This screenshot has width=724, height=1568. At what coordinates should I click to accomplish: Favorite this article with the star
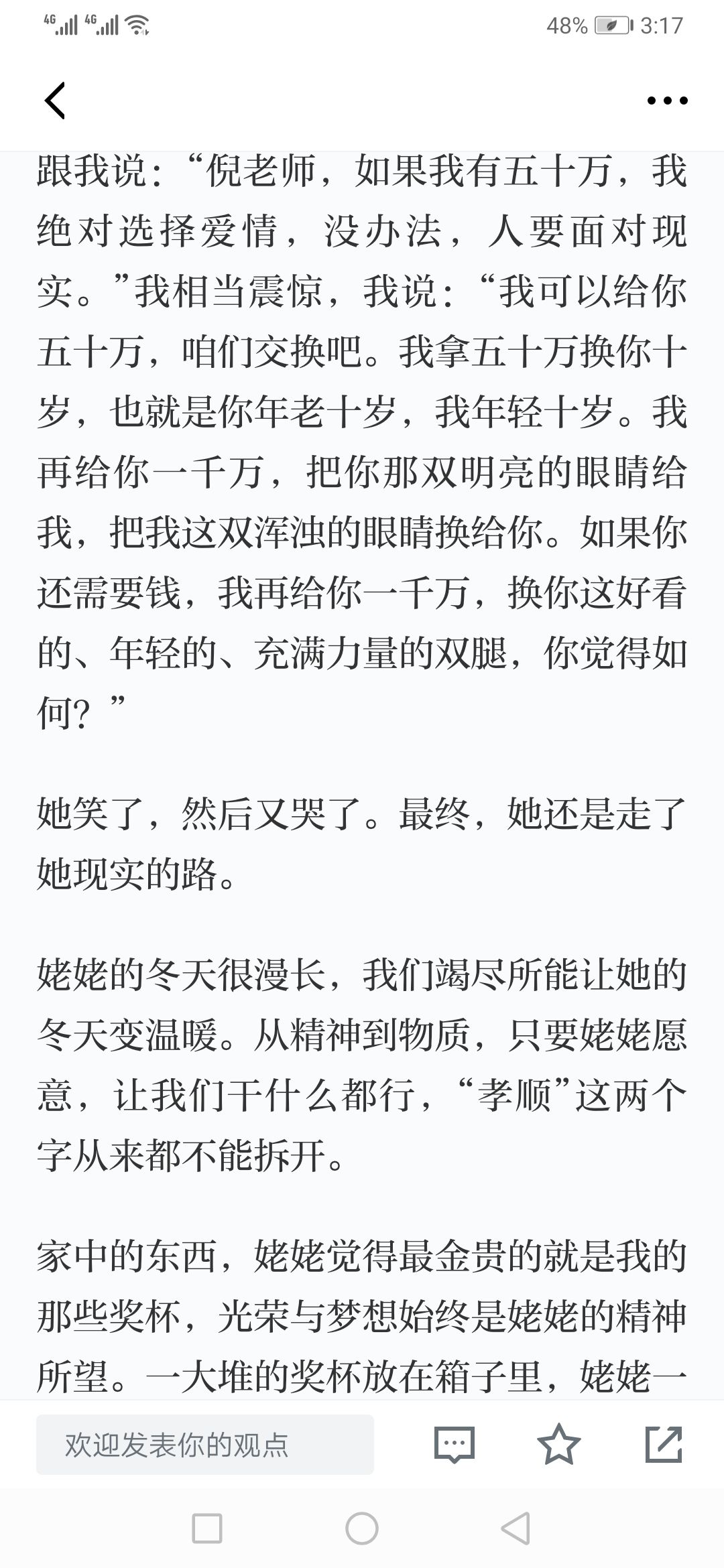point(559,1444)
